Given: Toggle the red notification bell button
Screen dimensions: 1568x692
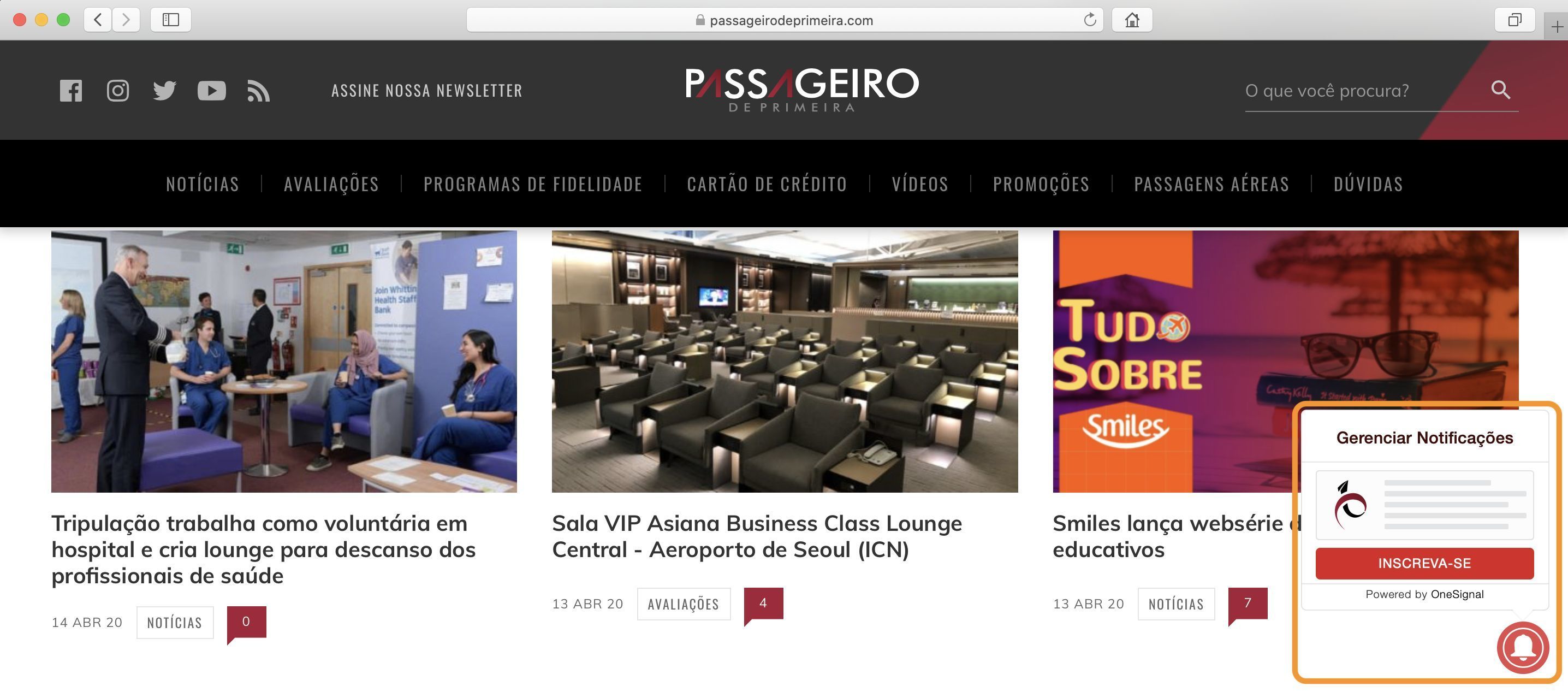Looking at the screenshot, I should point(1522,648).
